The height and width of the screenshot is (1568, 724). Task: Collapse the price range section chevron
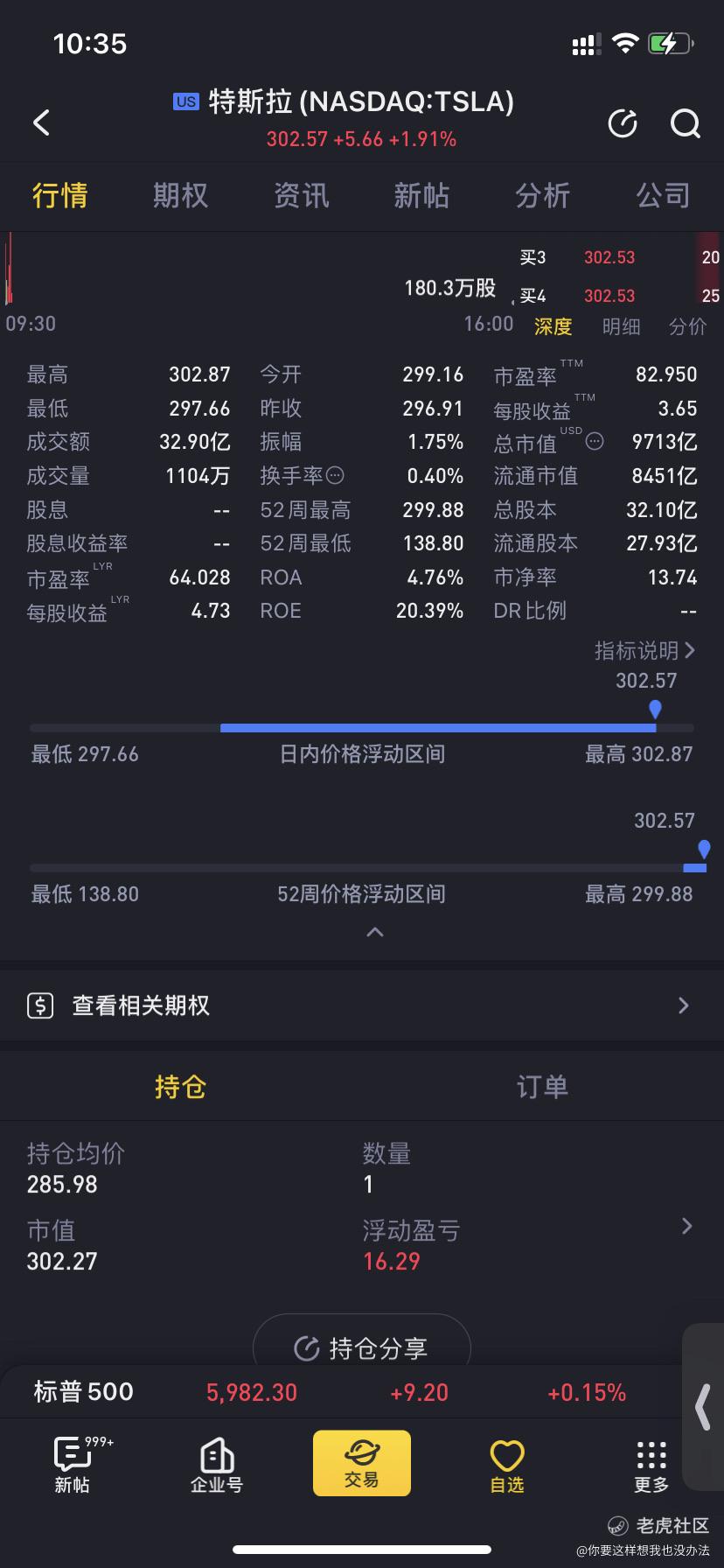pos(374,933)
